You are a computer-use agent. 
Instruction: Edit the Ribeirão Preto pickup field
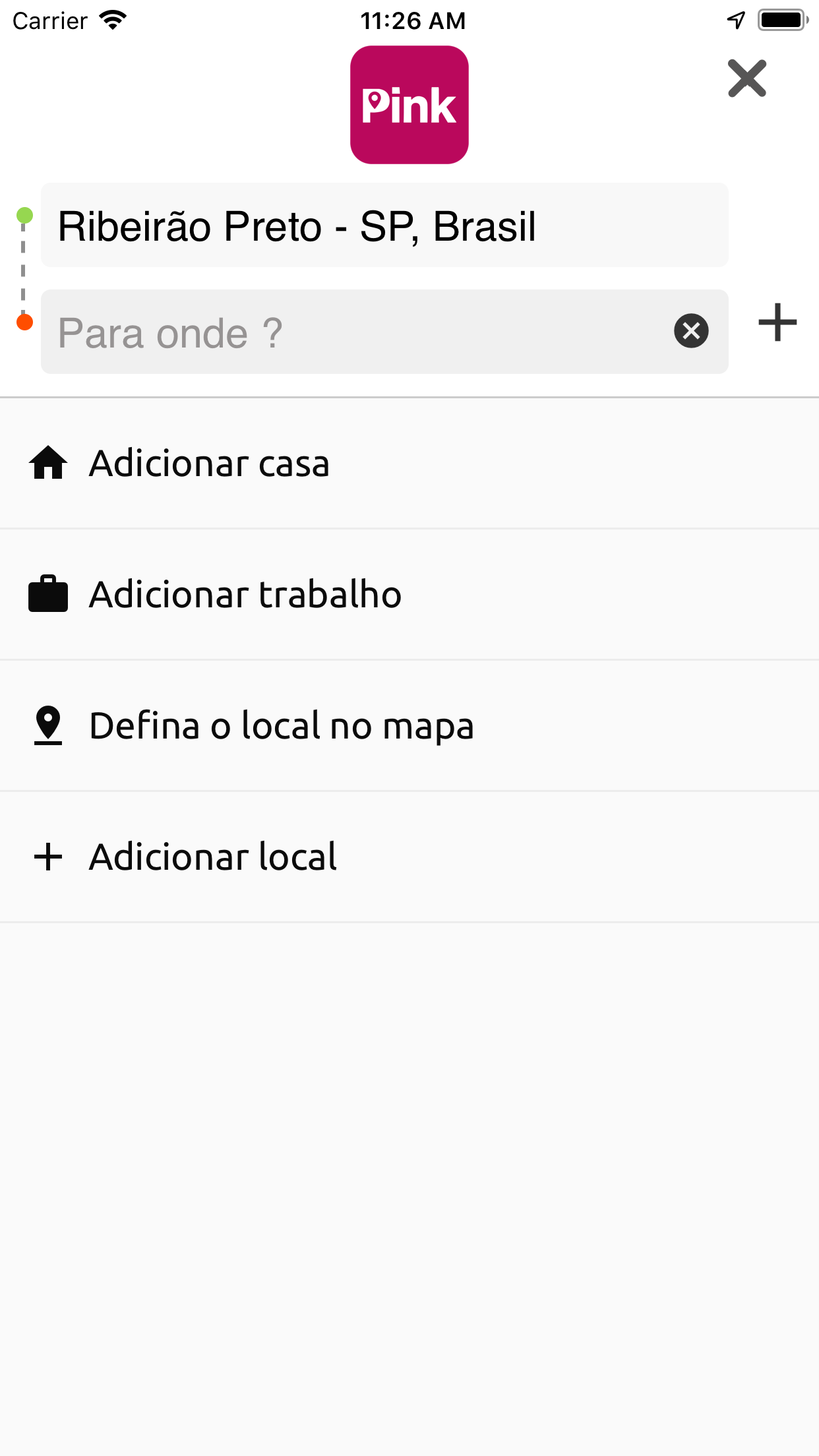384,226
